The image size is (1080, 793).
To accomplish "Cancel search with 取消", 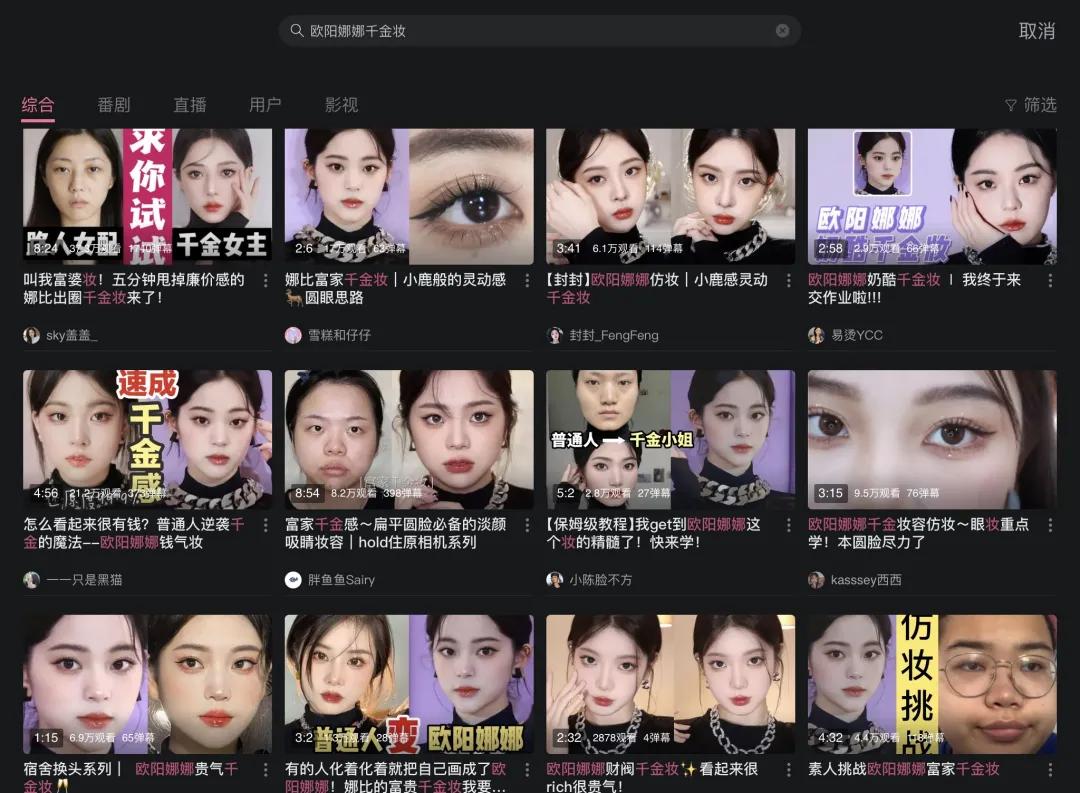I will click(1036, 31).
